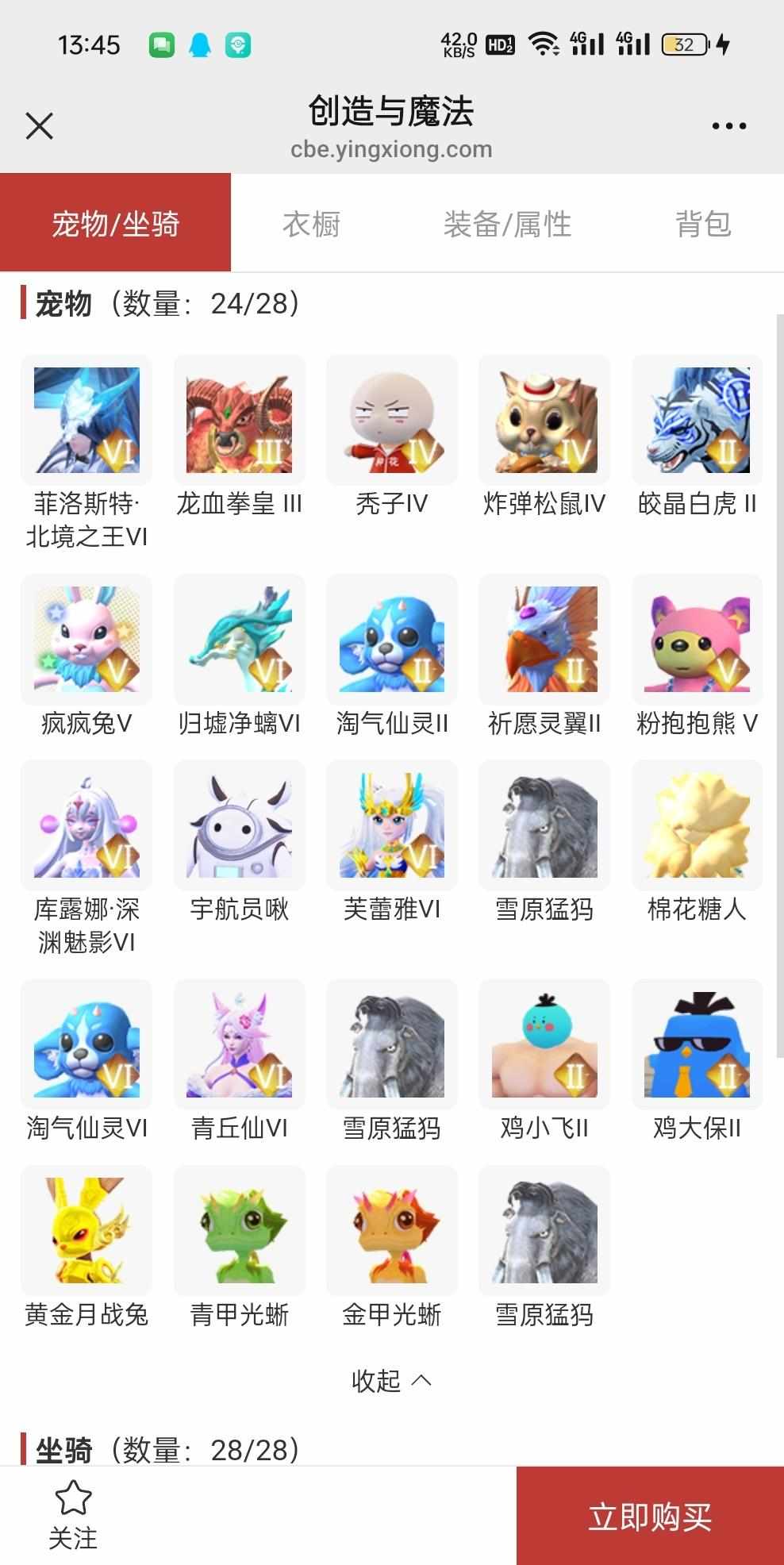Image resolution: width=784 pixels, height=1565 pixels.
Task: Open the three-dot overflow menu
Action: 728,126
